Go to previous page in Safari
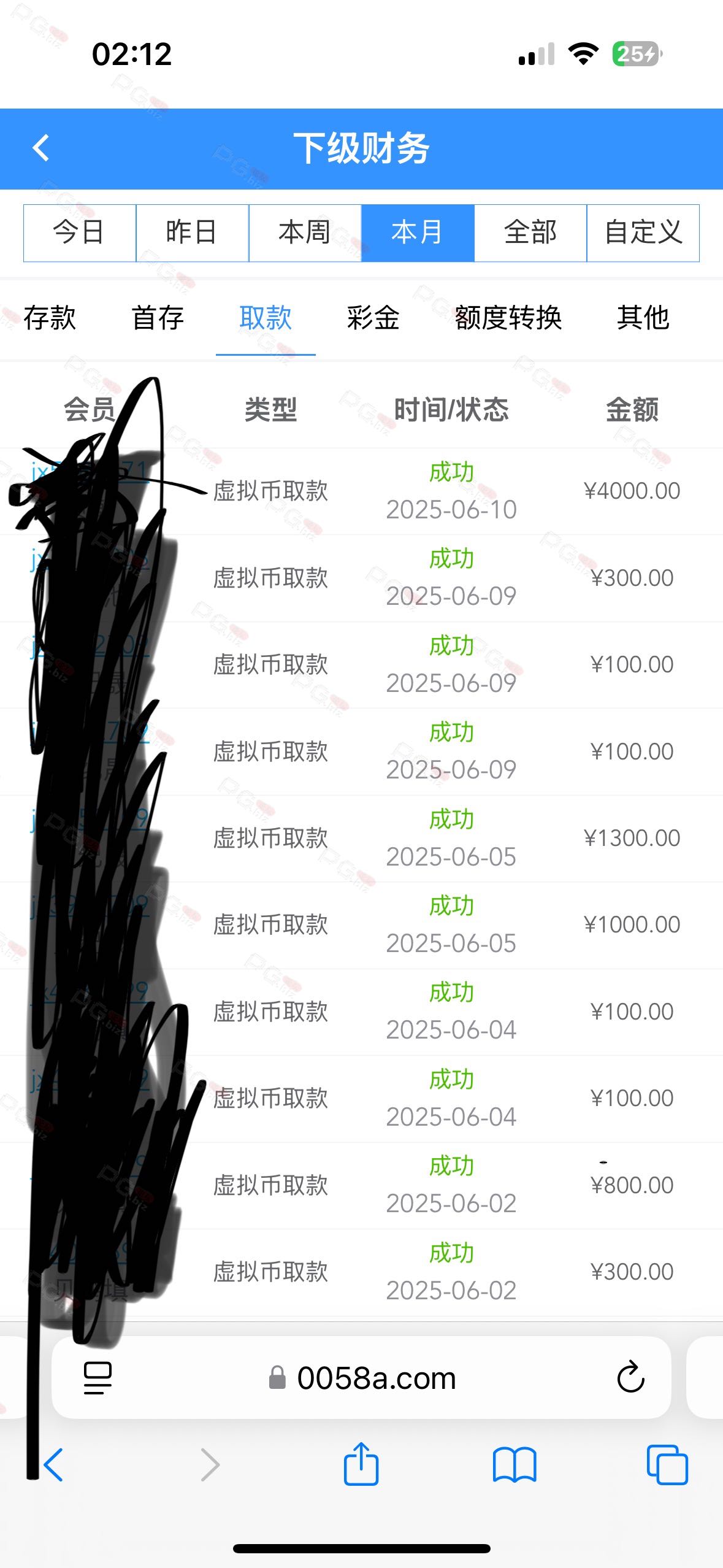This screenshot has width=723, height=1568. pyautogui.click(x=53, y=1465)
